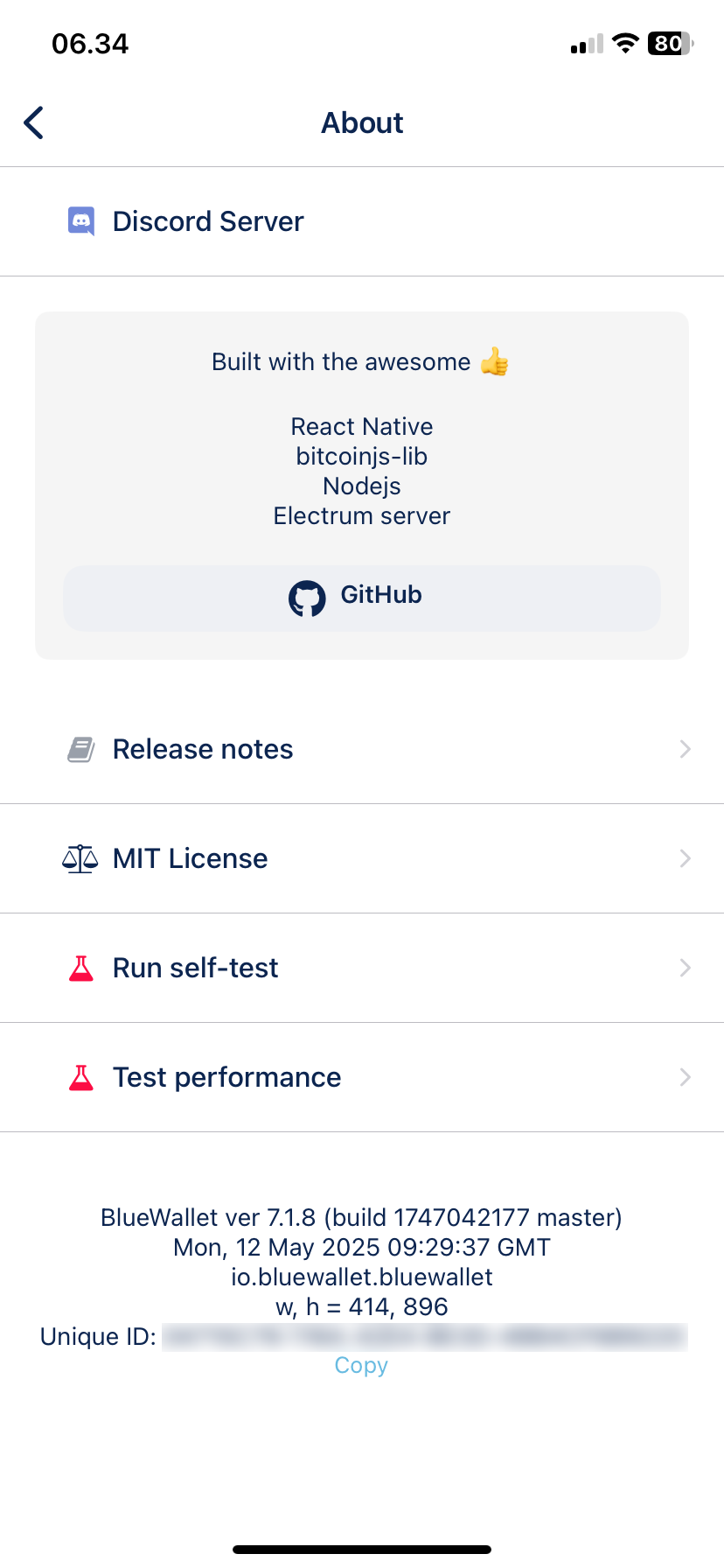Open Test performance
The width and height of the screenshot is (724, 1568).
coord(362,1077)
